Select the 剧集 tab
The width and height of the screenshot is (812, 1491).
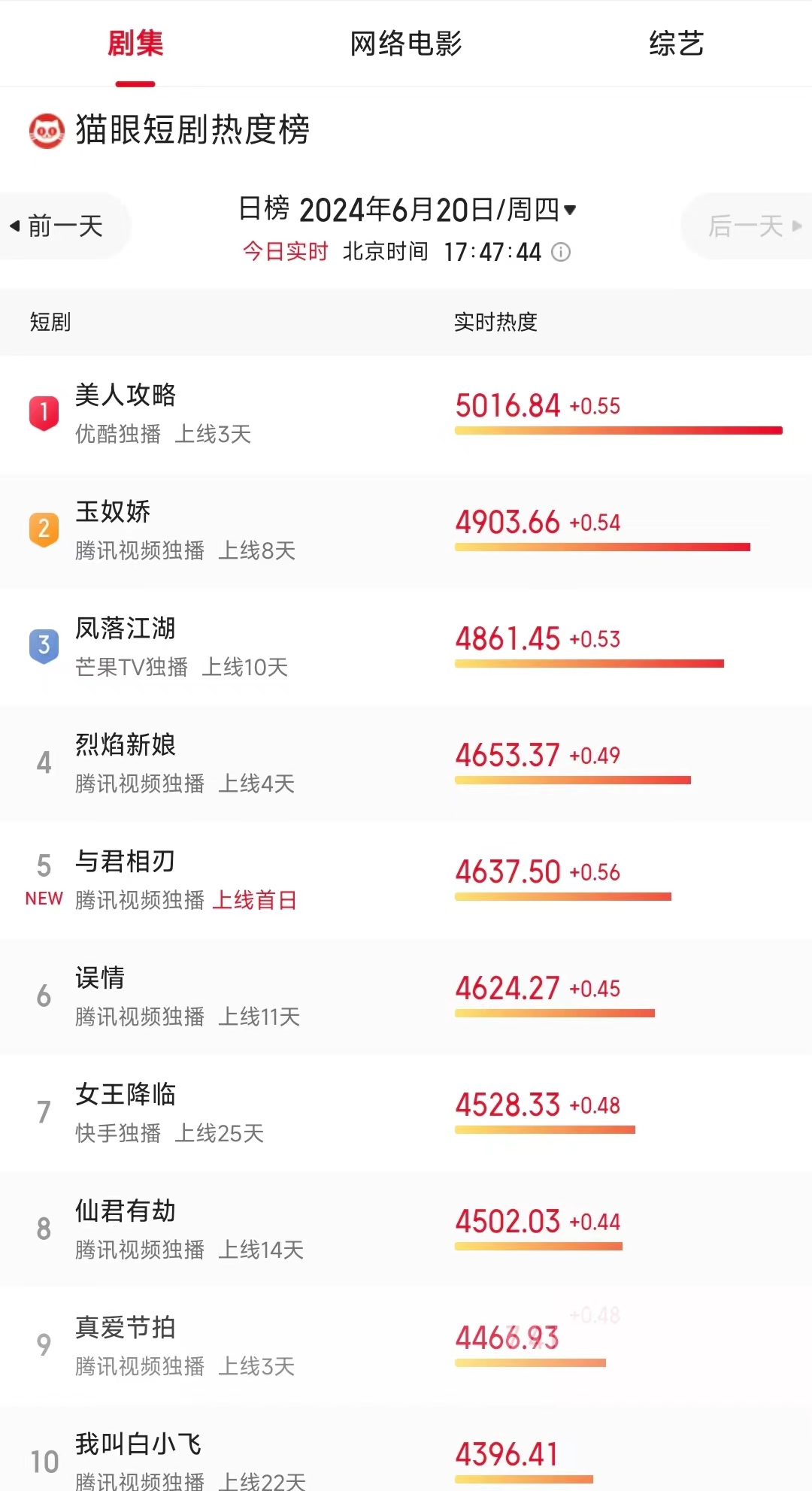135,44
